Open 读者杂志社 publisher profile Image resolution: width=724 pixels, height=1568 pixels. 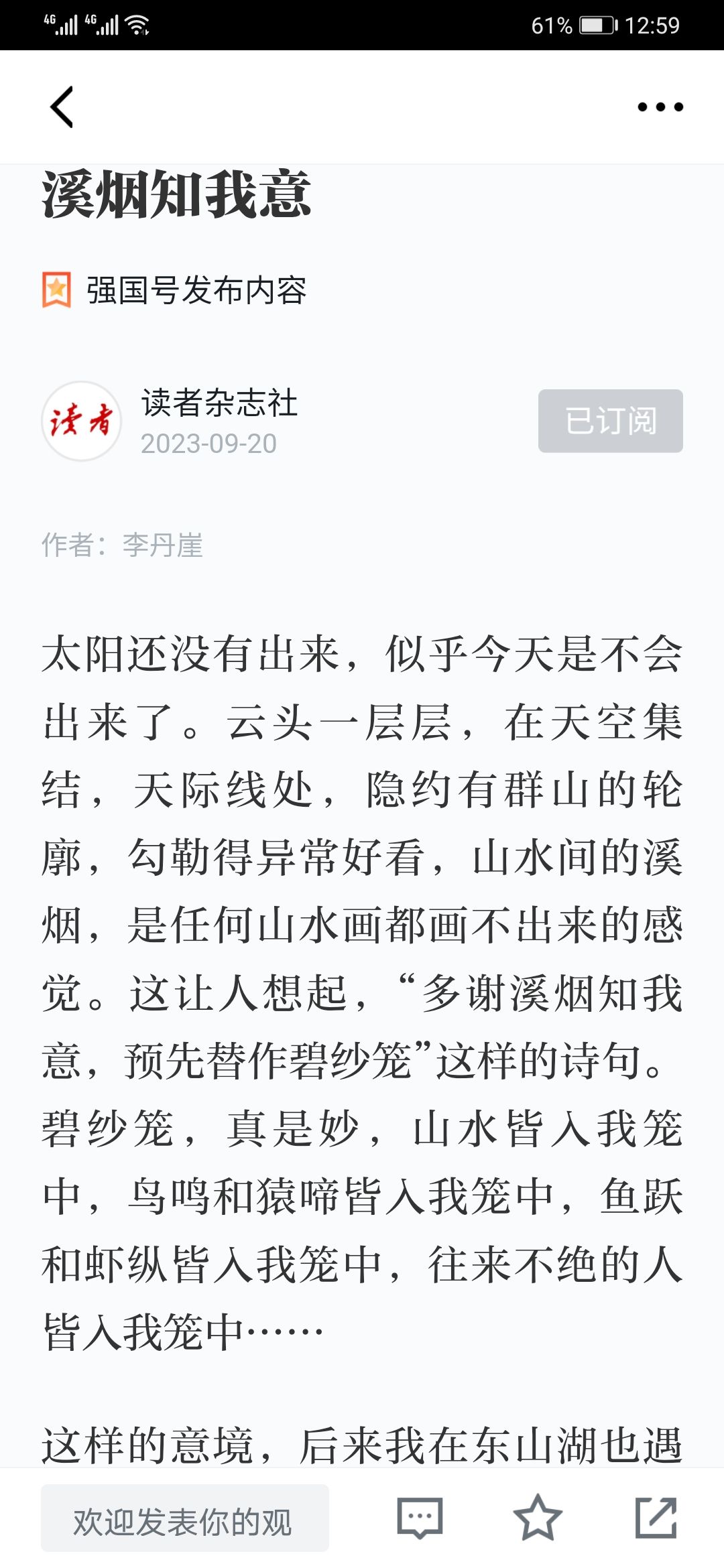[219, 403]
